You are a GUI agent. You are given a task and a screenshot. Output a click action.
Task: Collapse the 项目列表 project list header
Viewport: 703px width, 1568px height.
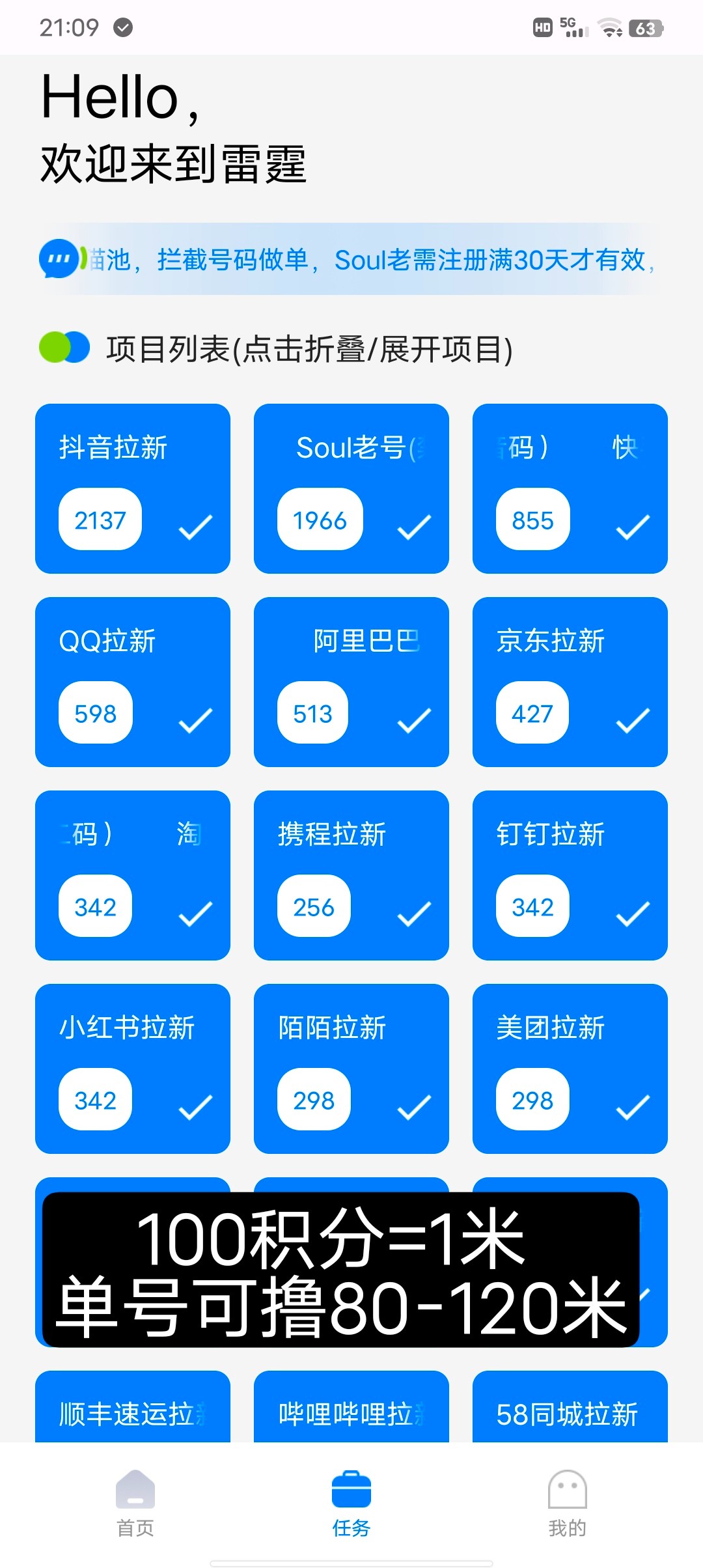309,349
